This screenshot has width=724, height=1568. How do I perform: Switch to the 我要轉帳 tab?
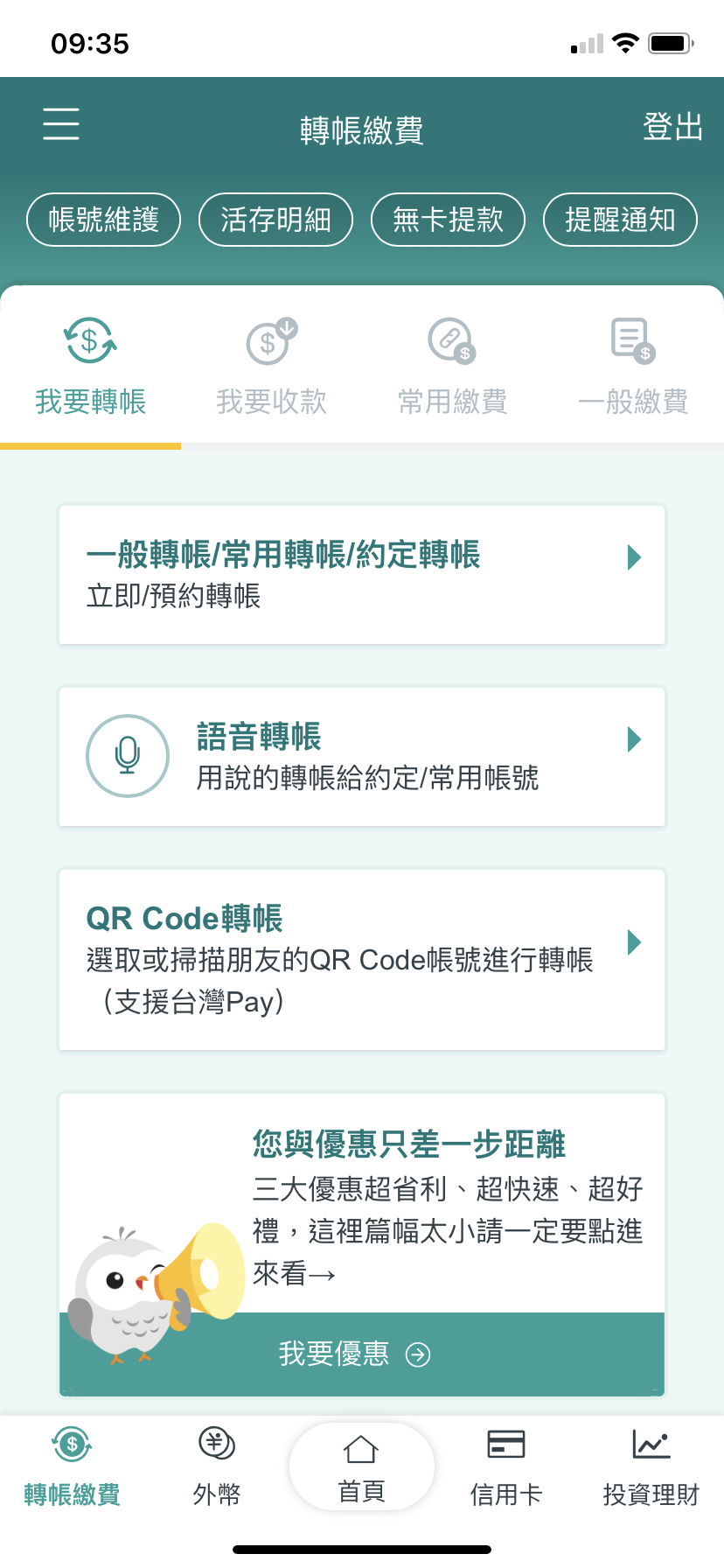90,367
